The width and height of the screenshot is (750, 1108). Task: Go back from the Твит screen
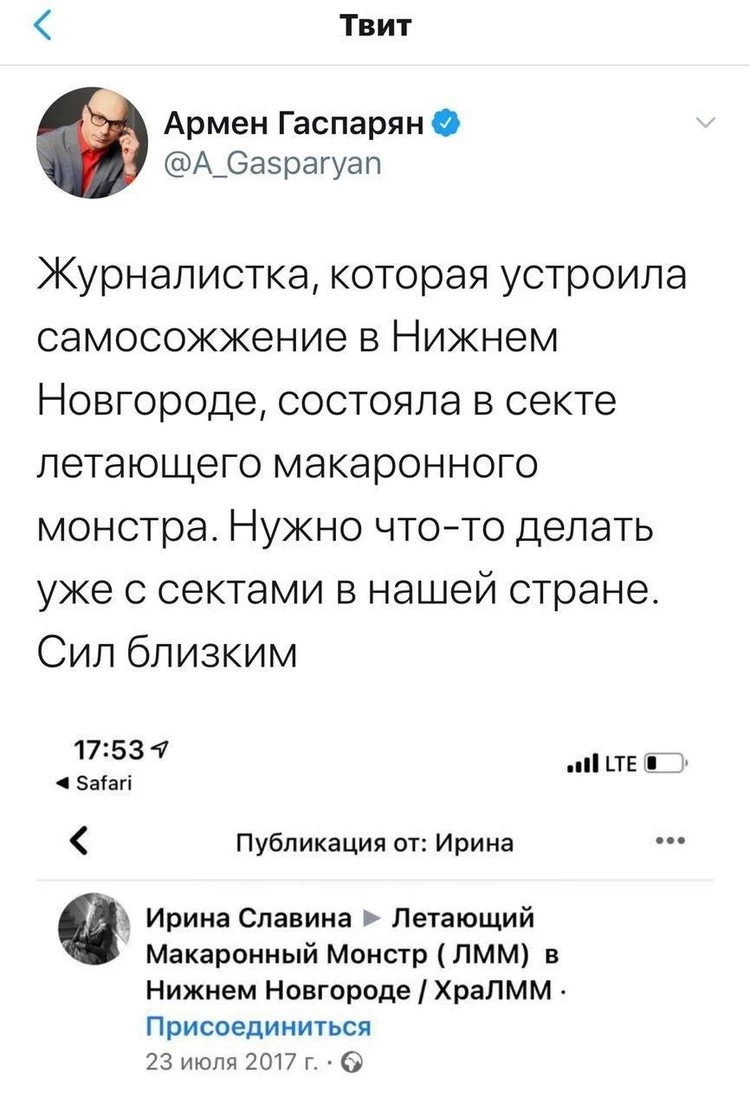pyautogui.click(x=42, y=27)
